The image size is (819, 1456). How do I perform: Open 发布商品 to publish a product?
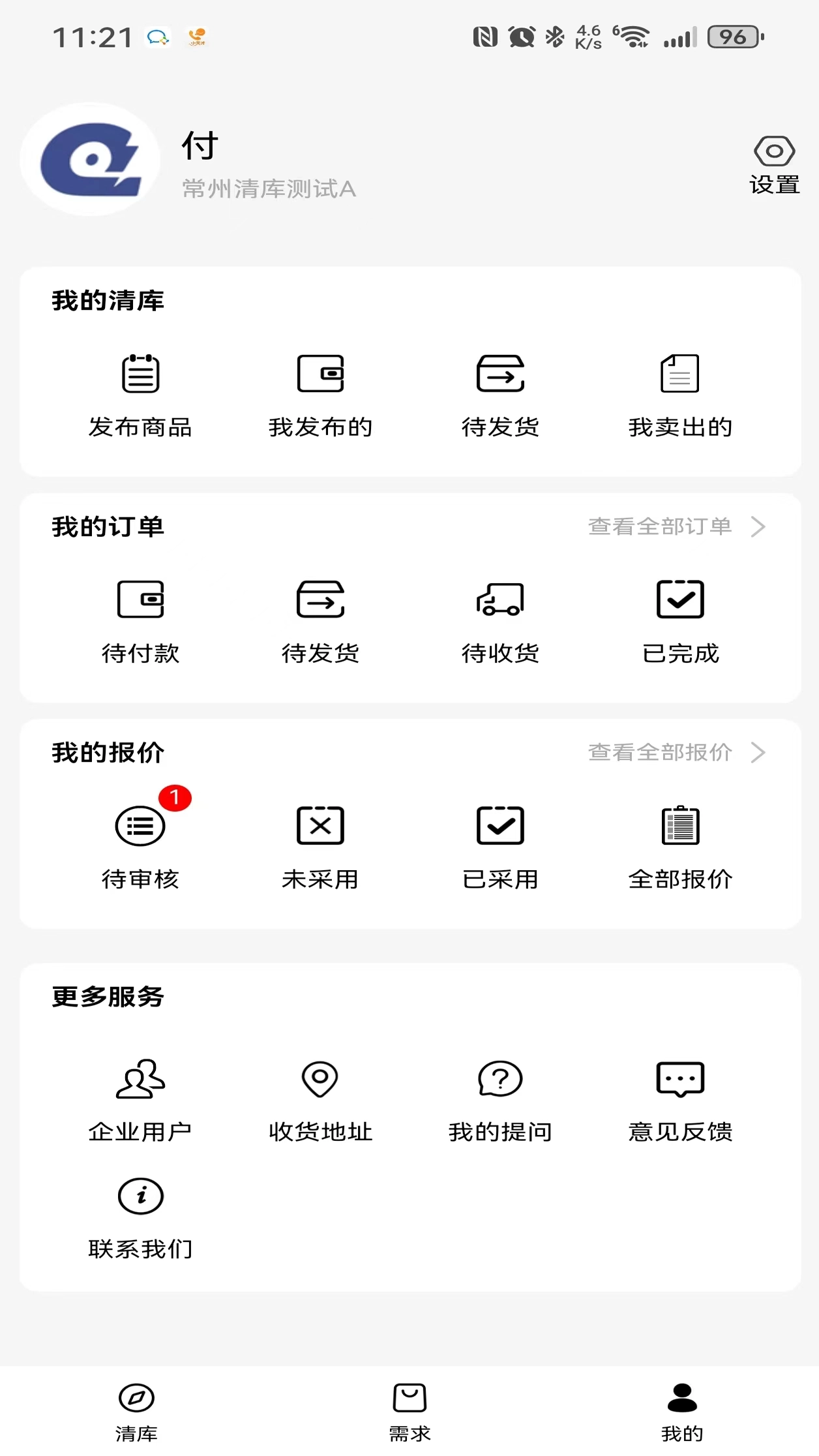[140, 391]
